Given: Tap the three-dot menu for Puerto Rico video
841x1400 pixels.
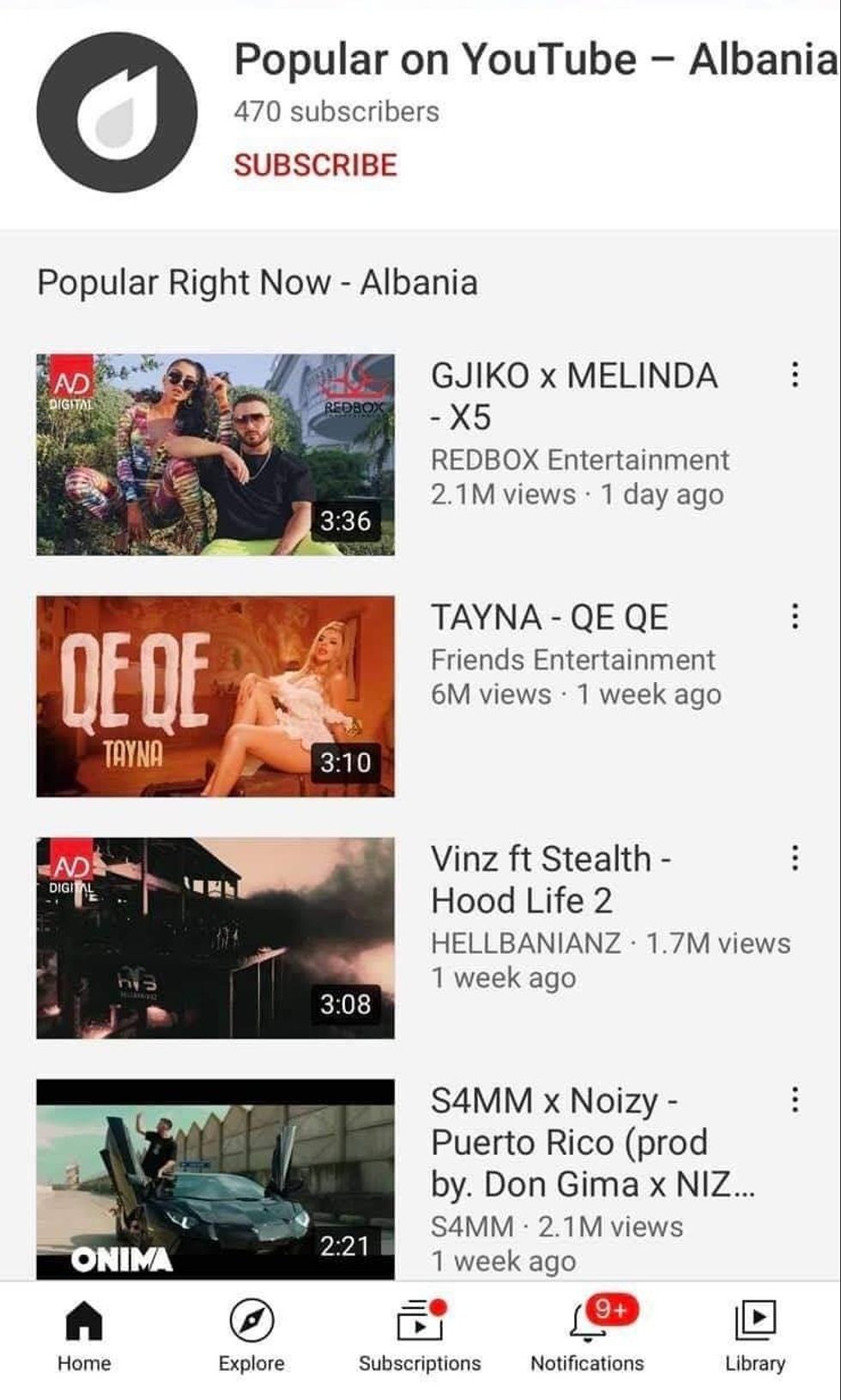Looking at the screenshot, I should (795, 1099).
